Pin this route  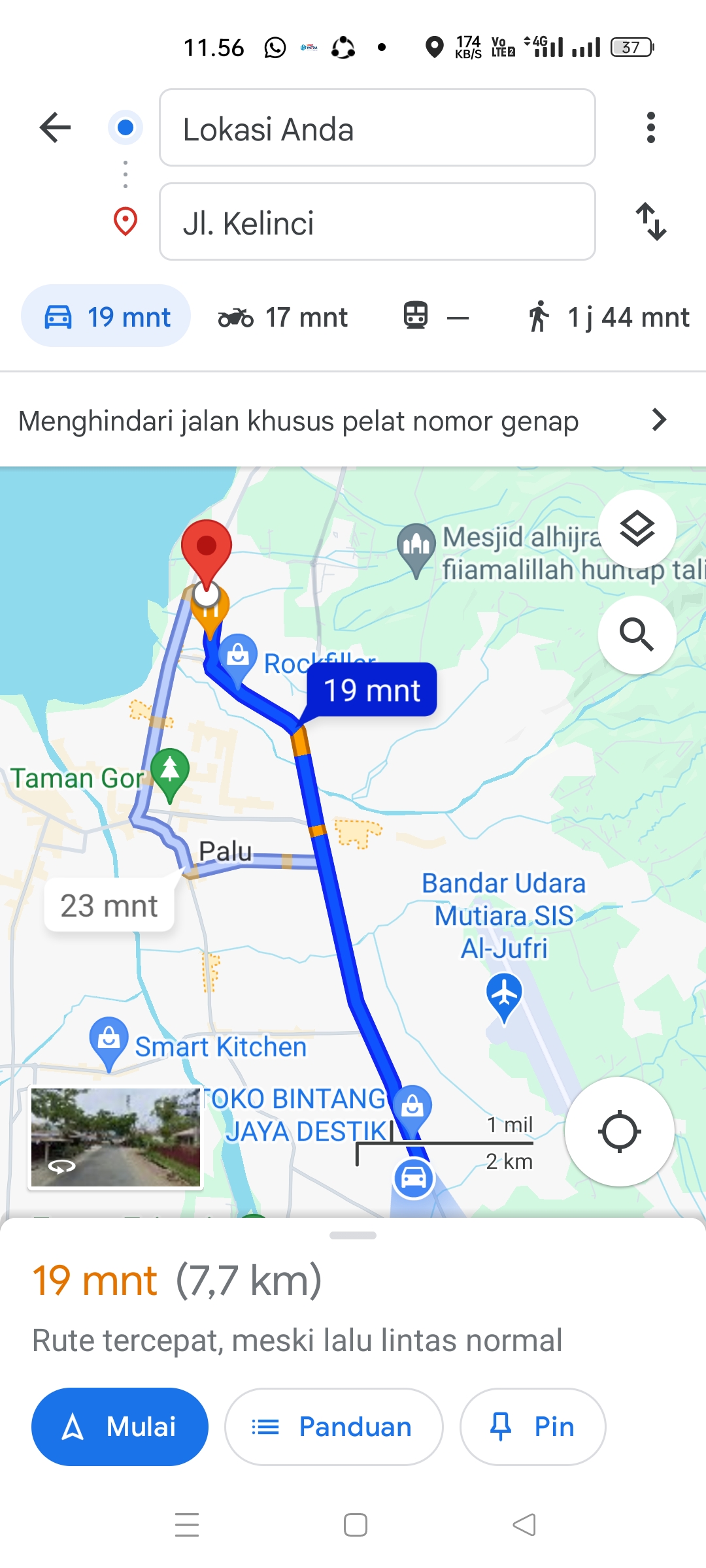click(533, 1426)
